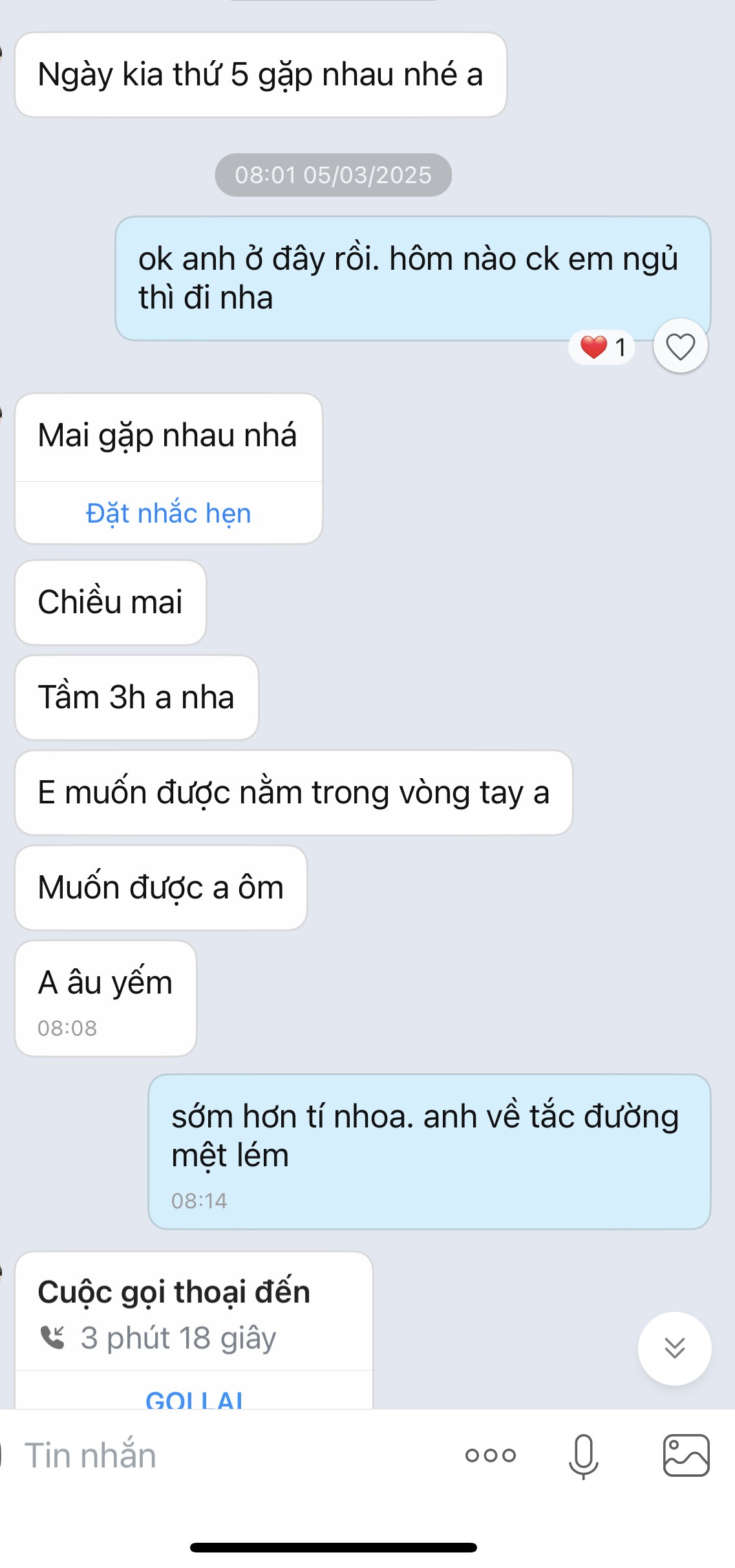Tap the heart reaction button on the blue message
The width and height of the screenshot is (735, 1568).
680,347
